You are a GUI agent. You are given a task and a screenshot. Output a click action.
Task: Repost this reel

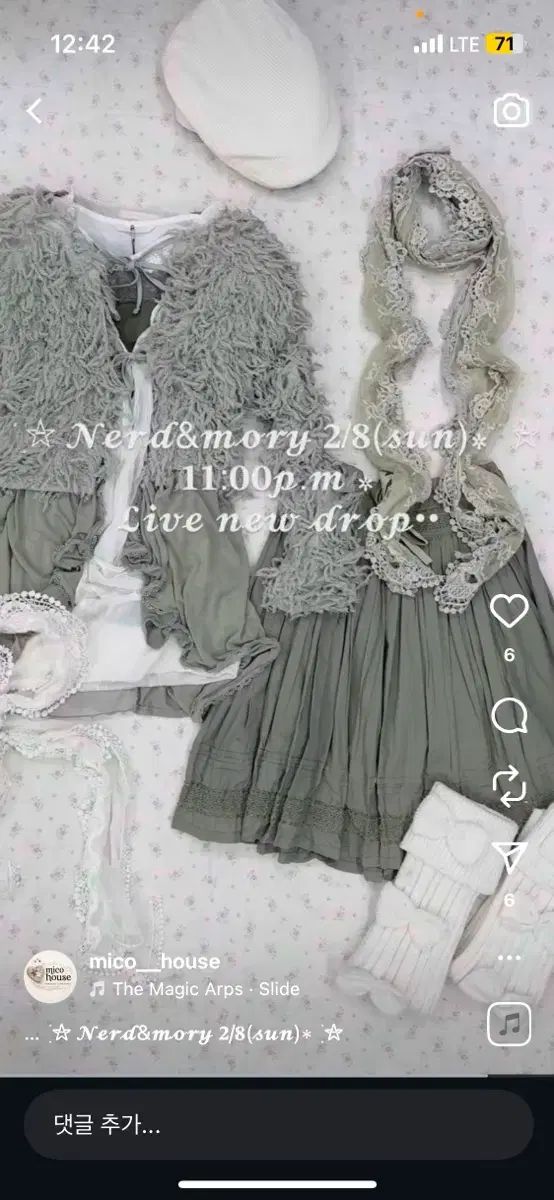(509, 786)
